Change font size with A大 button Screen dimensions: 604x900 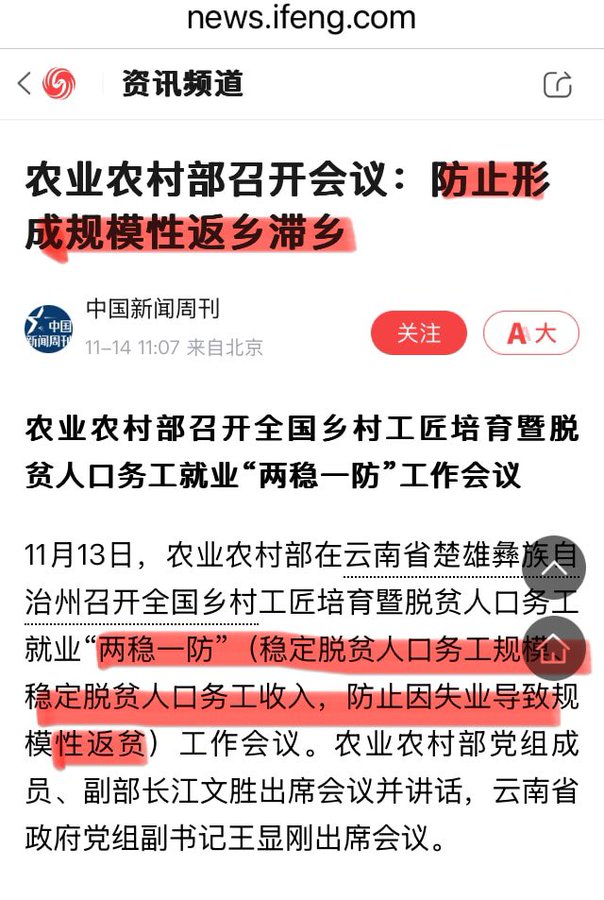[530, 333]
